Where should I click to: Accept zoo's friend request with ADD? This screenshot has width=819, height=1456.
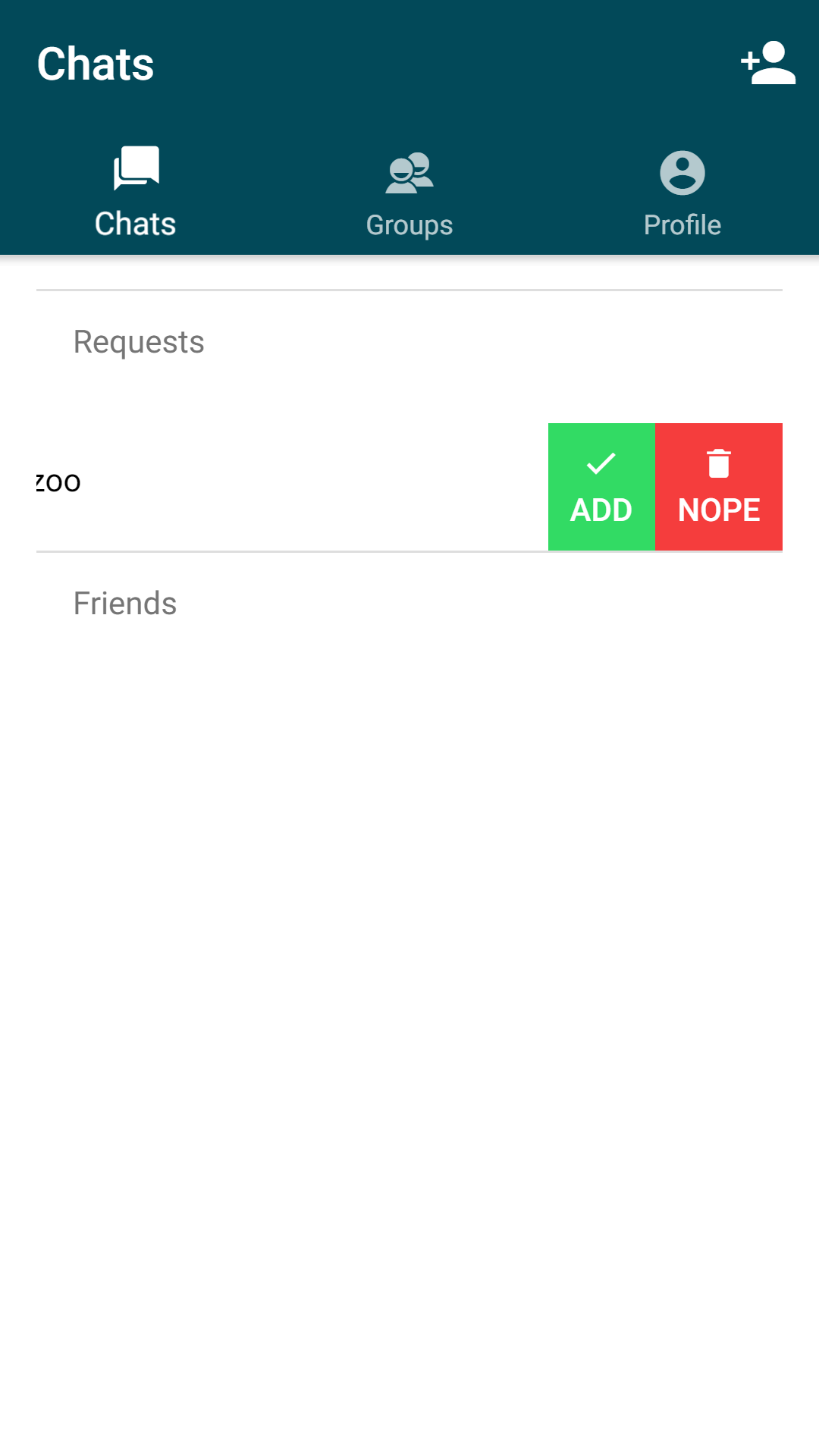click(601, 485)
